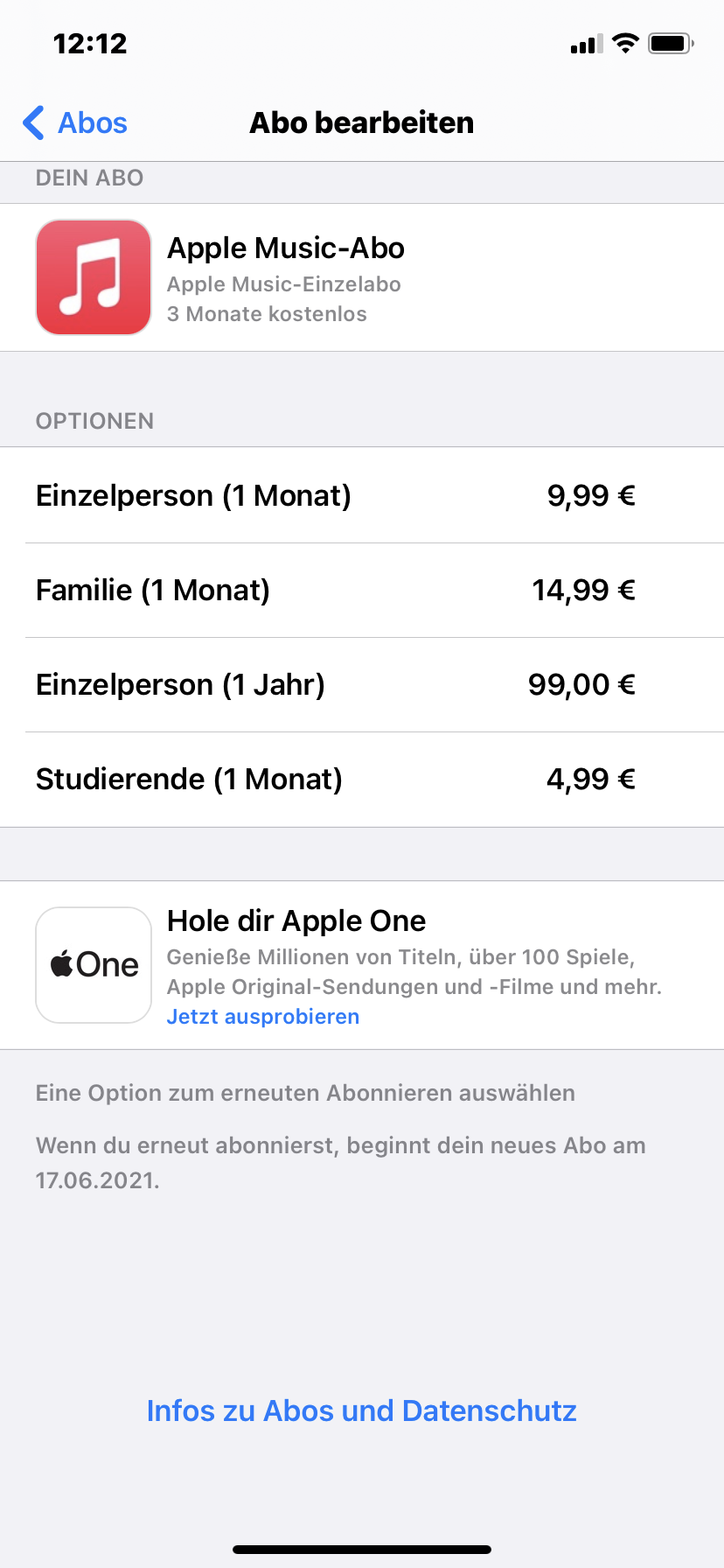
Task: Go back to Abos
Action: (75, 123)
